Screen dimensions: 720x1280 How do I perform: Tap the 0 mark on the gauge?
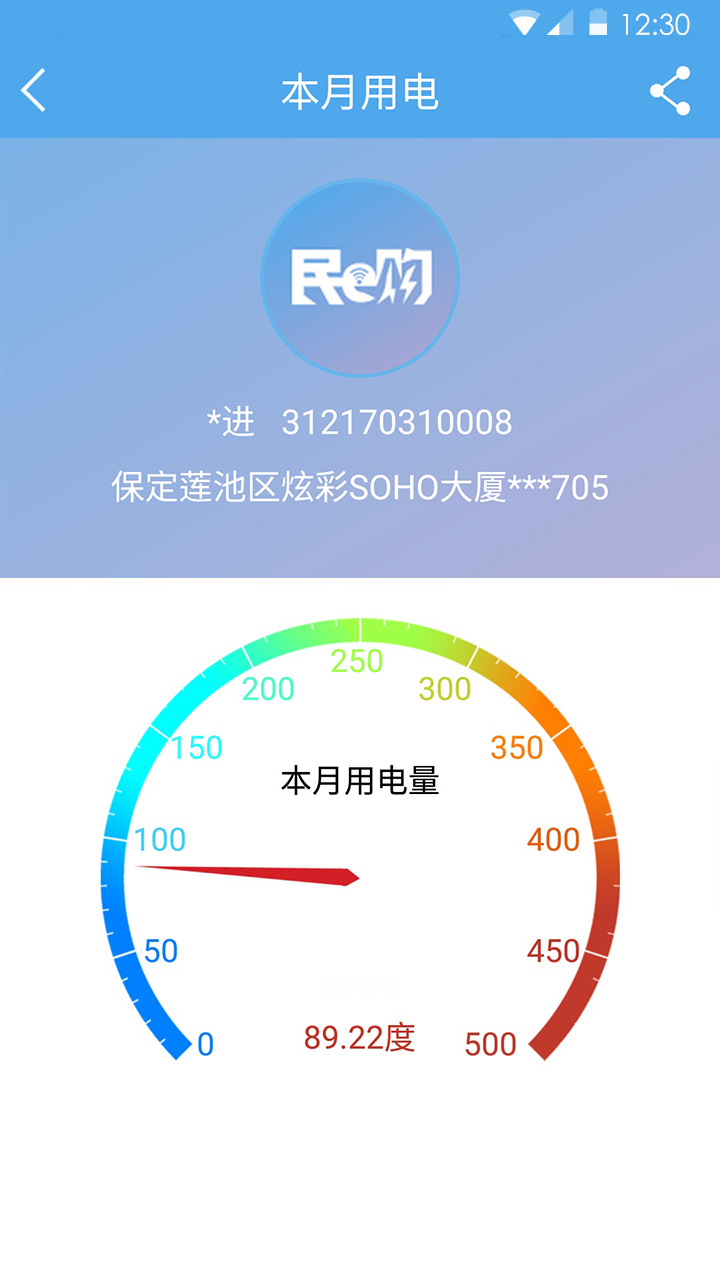pos(205,1043)
